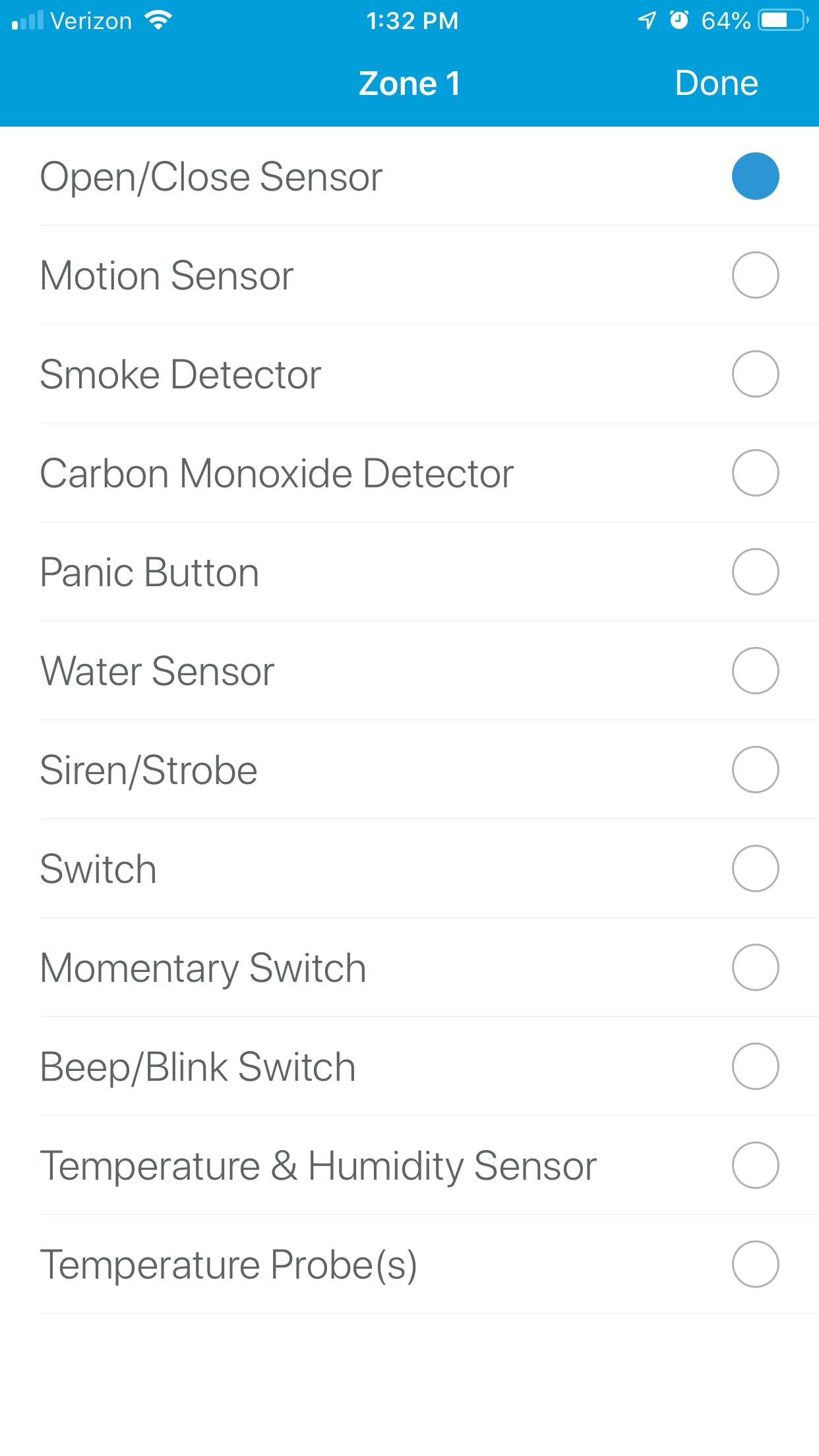
Task: Tap the battery indicator showing 64%
Action: click(778, 20)
